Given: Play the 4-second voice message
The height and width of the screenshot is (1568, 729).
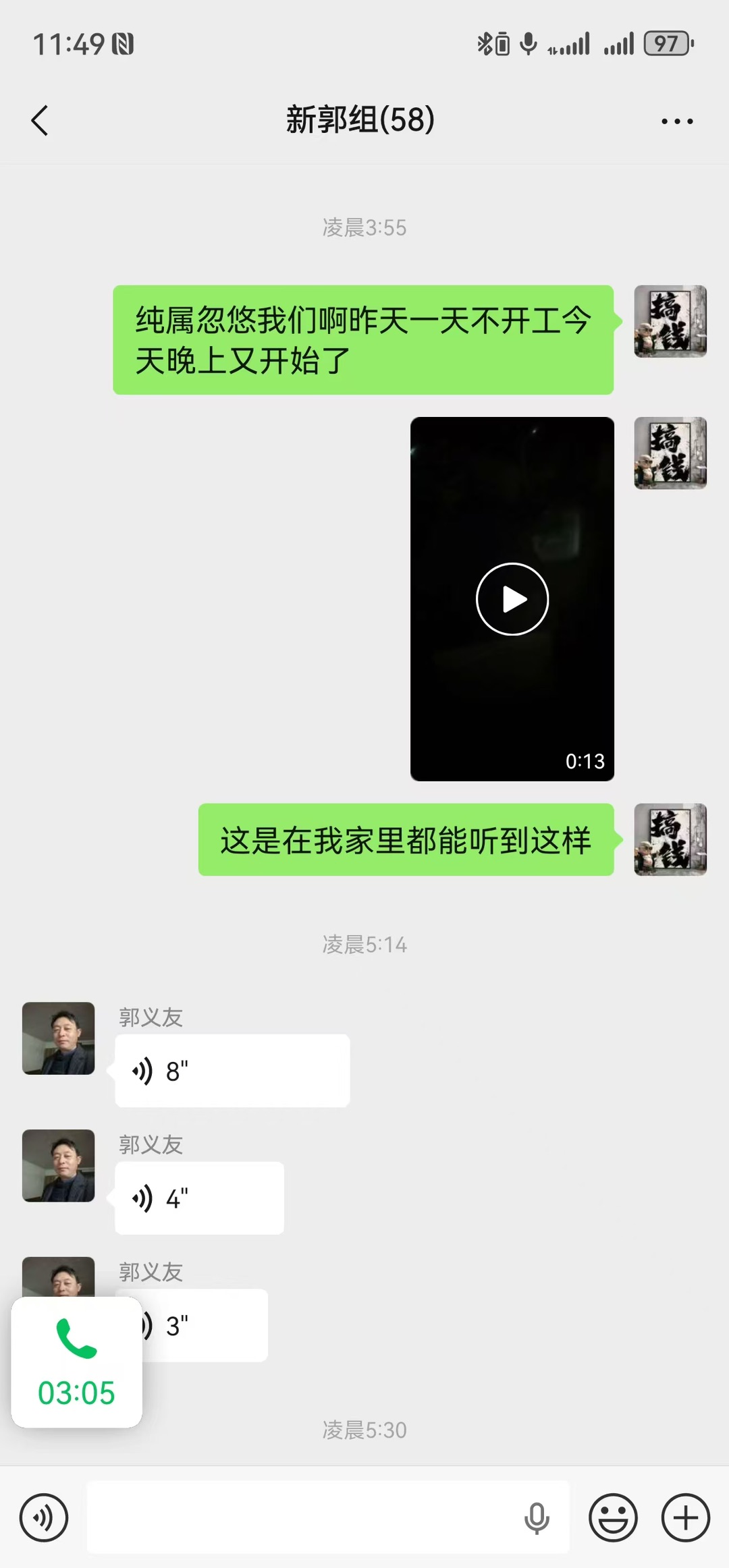Looking at the screenshot, I should click(x=199, y=1198).
